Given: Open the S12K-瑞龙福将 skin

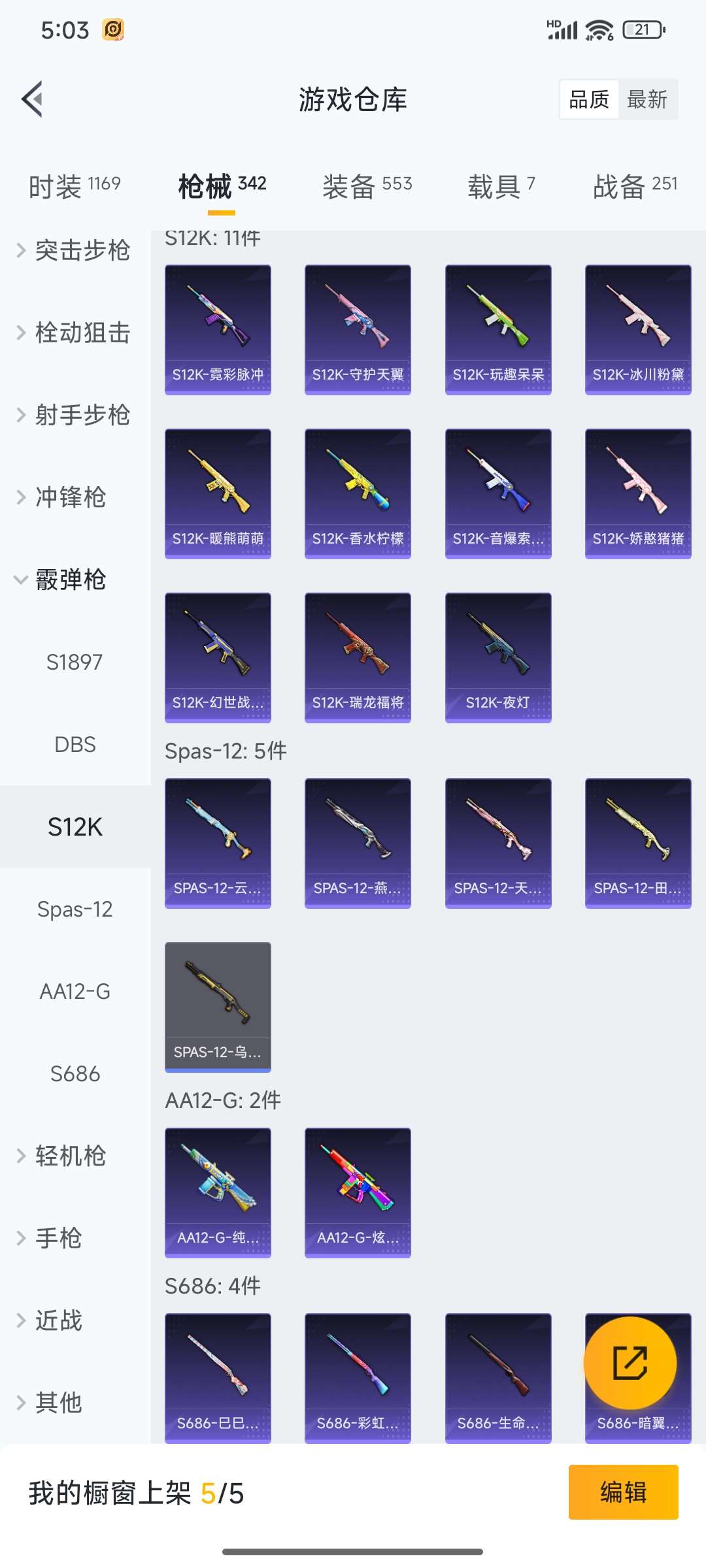Looking at the screenshot, I should click(358, 657).
